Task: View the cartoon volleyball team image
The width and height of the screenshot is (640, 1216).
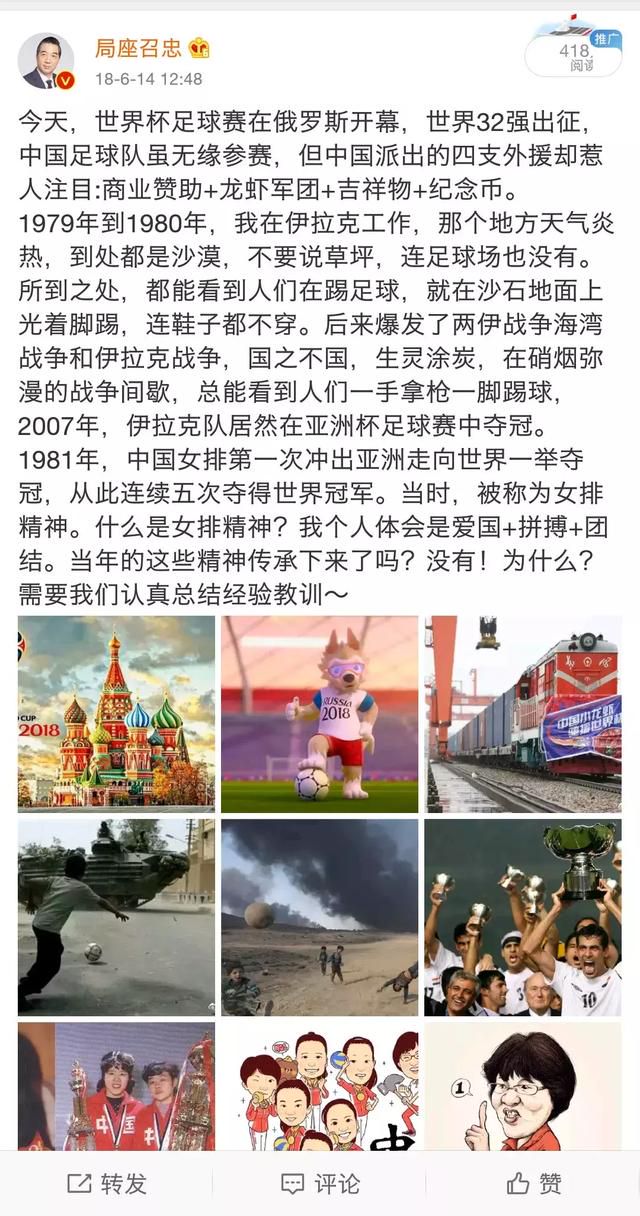Action: (320, 1085)
